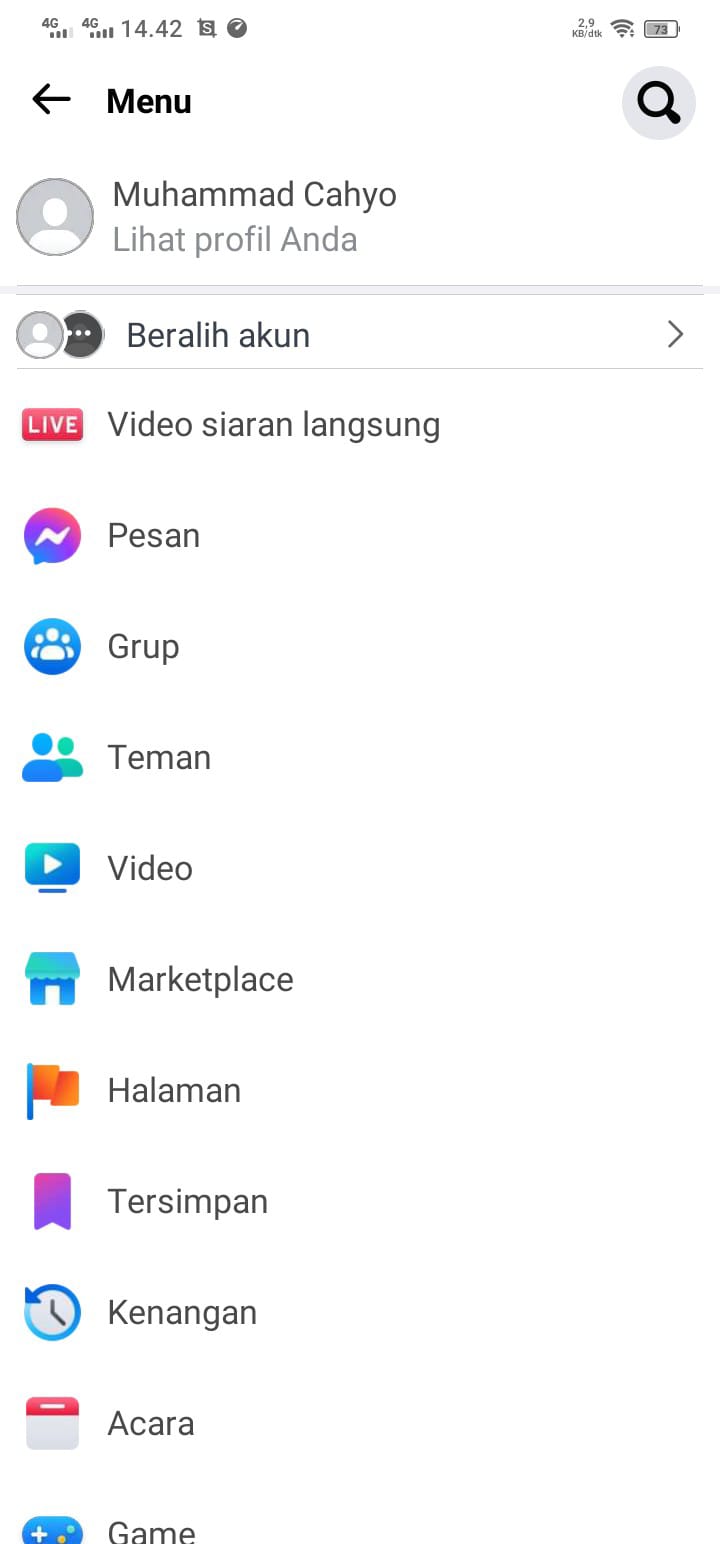720x1544 pixels.
Task: Tap the Video menu row
Action: pos(150,869)
